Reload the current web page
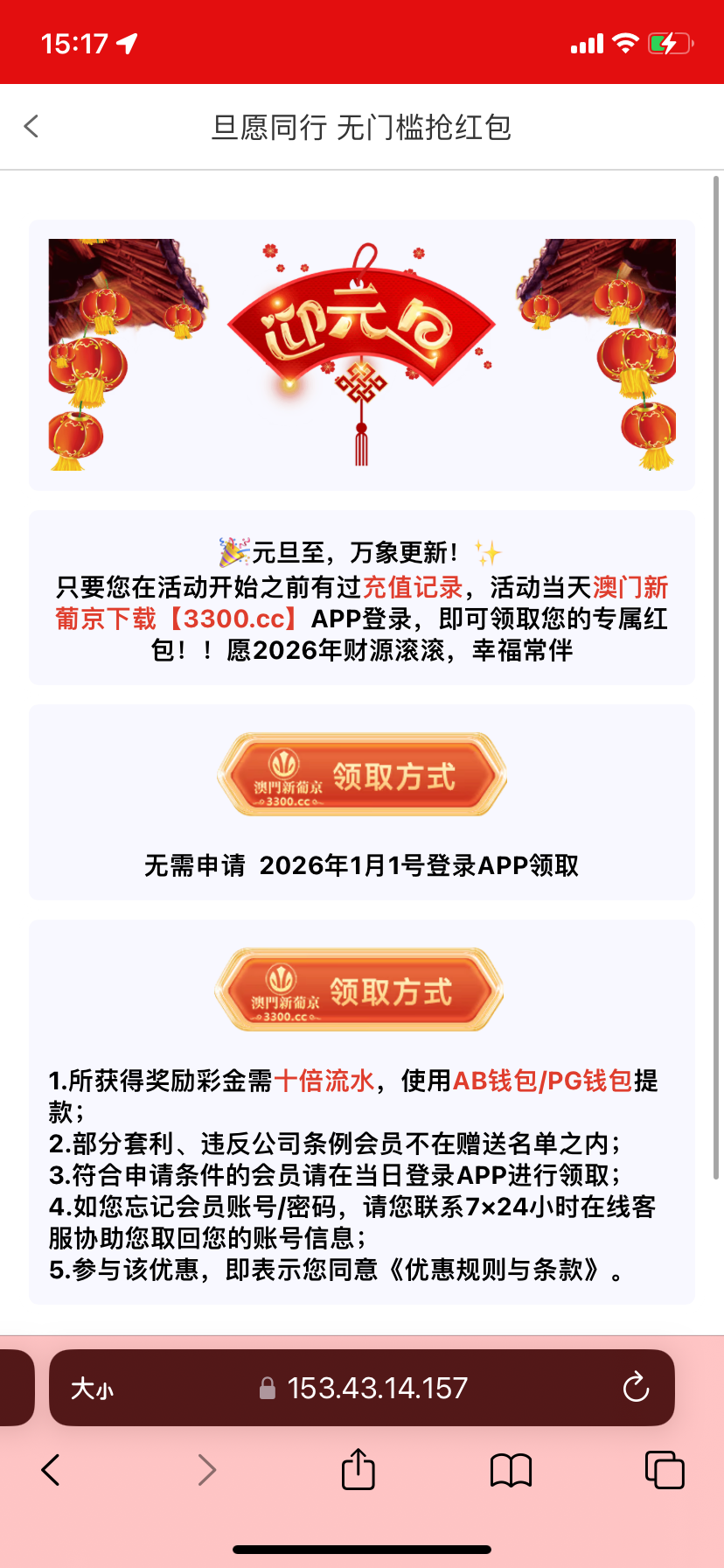This screenshot has height=1568, width=724. click(636, 1388)
